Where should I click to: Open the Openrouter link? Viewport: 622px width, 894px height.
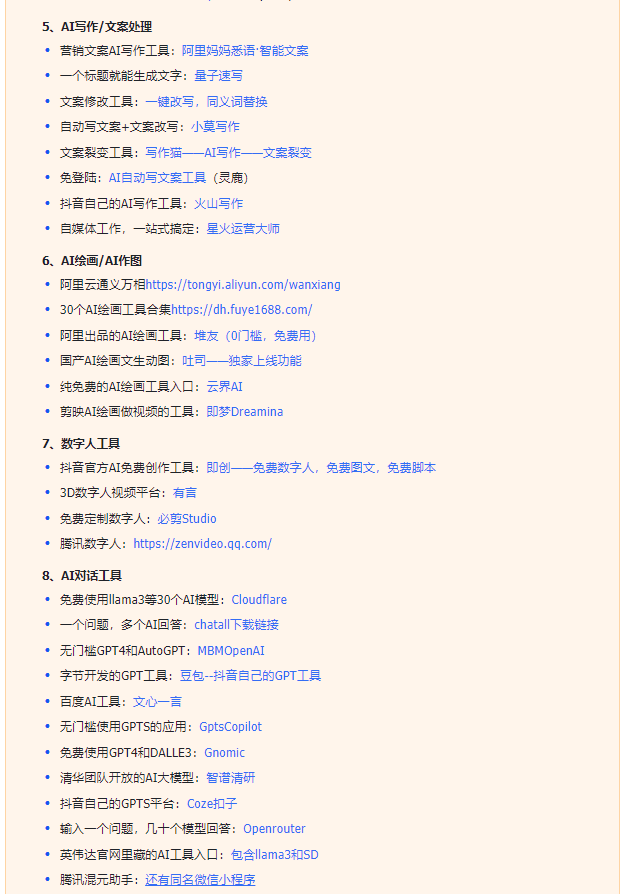coord(274,829)
